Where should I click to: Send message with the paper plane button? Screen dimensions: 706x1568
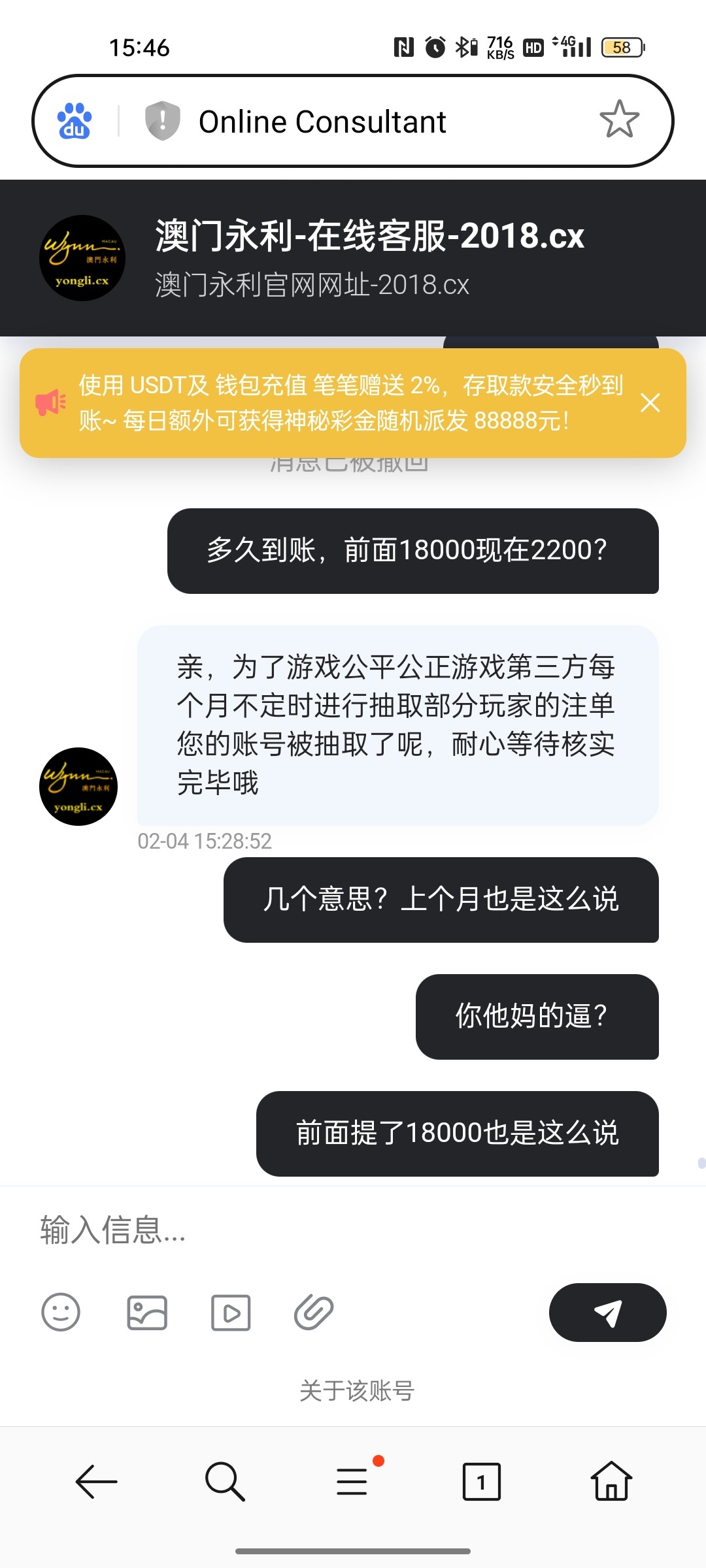(607, 1313)
